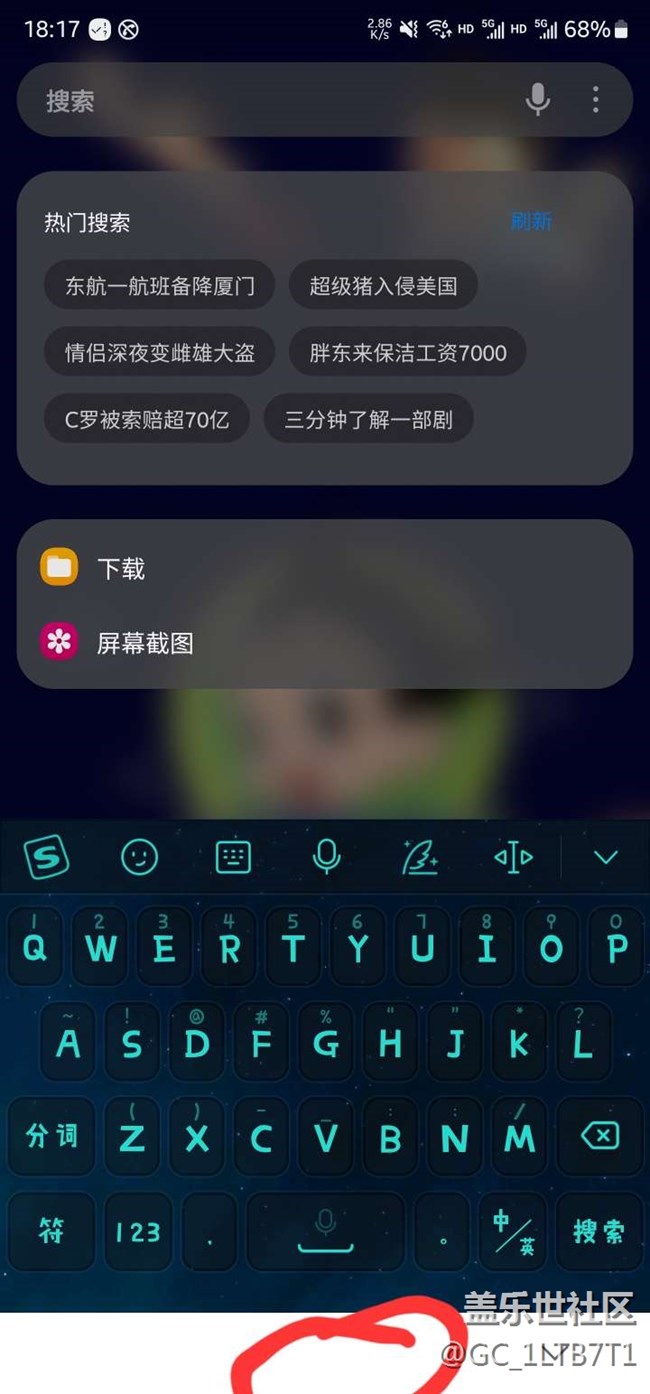Choose the 情侣深夜变雌雄大盗 search suggestion
The height and width of the screenshot is (1394, 650).
[160, 353]
